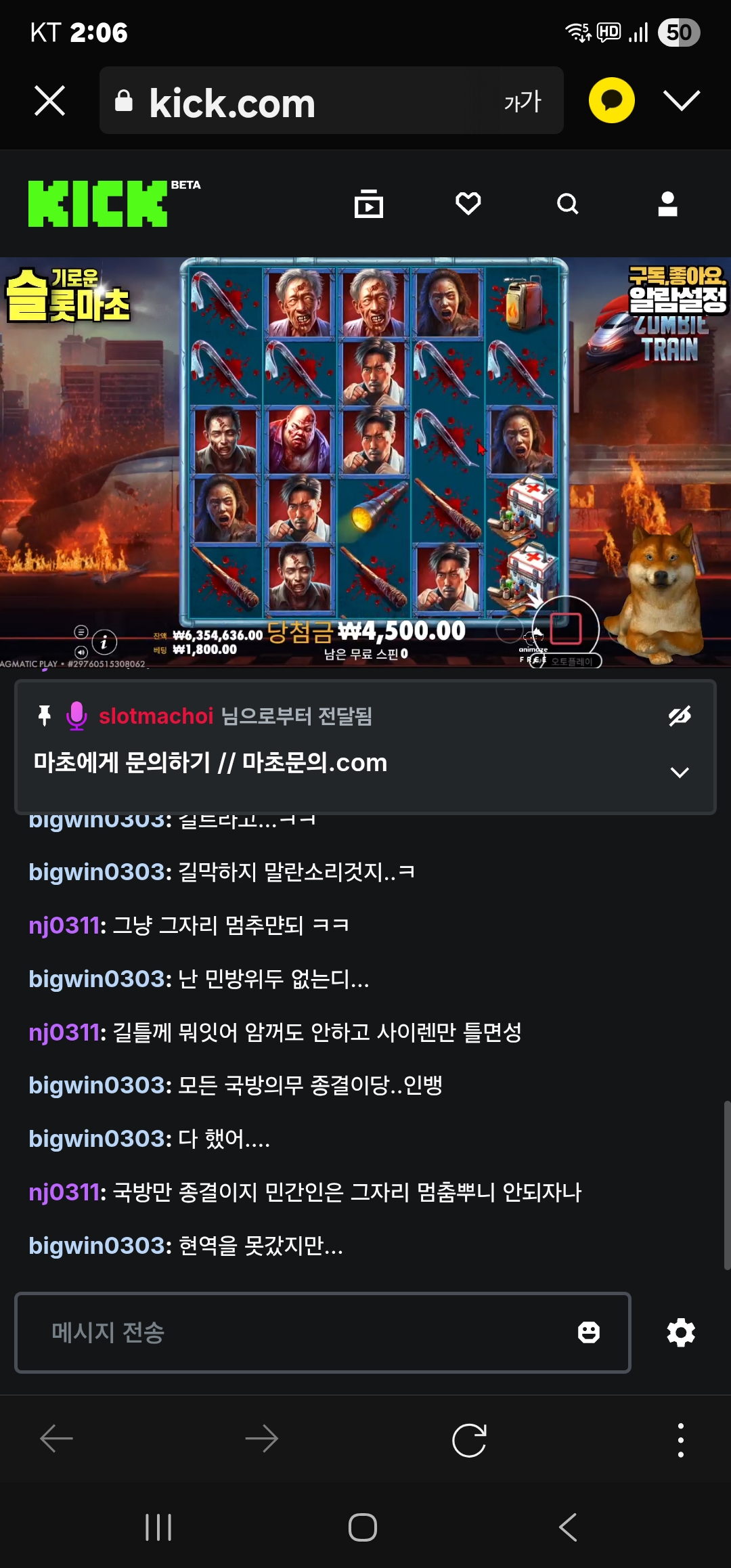Open the browser three-dot menu

680,1439
